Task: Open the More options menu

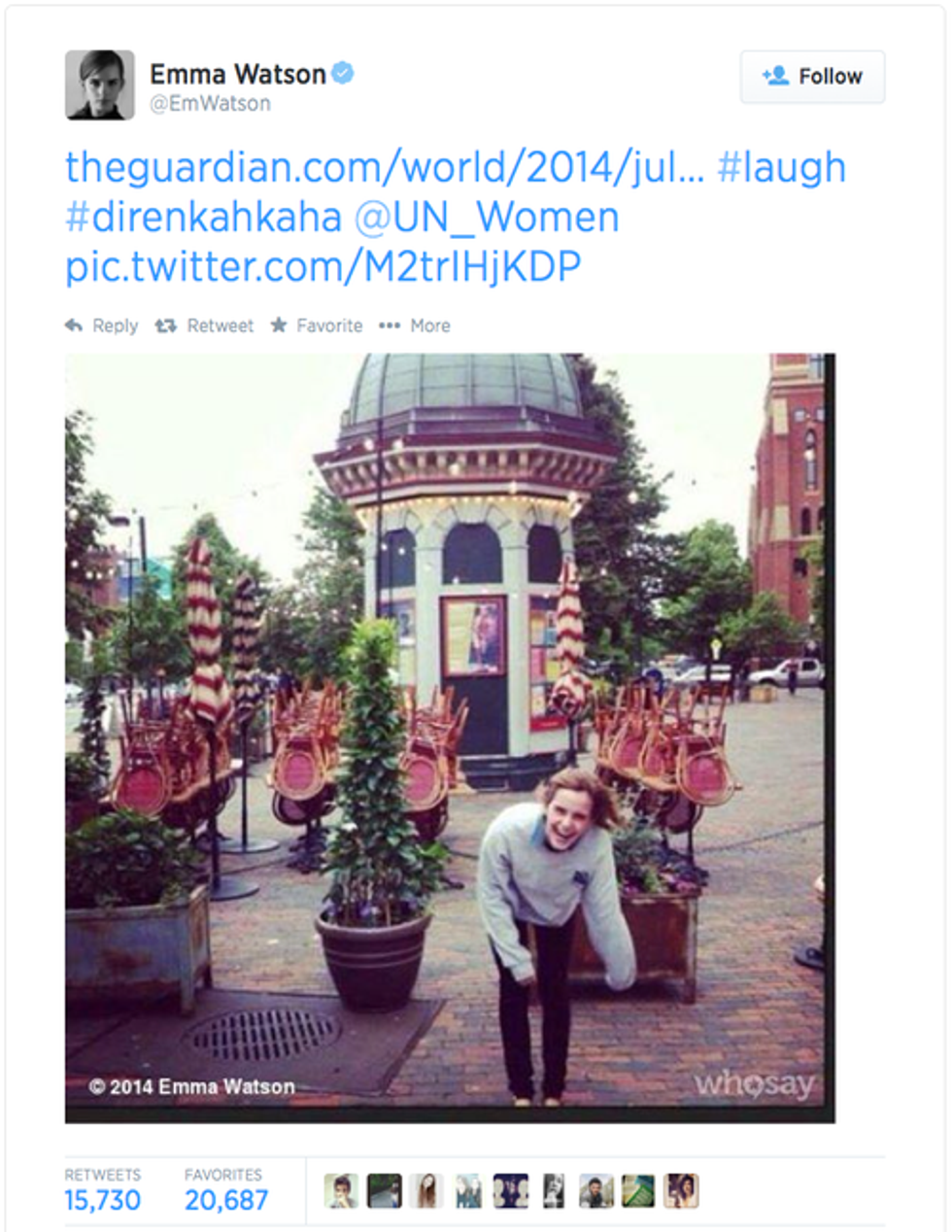Action: tap(415, 325)
